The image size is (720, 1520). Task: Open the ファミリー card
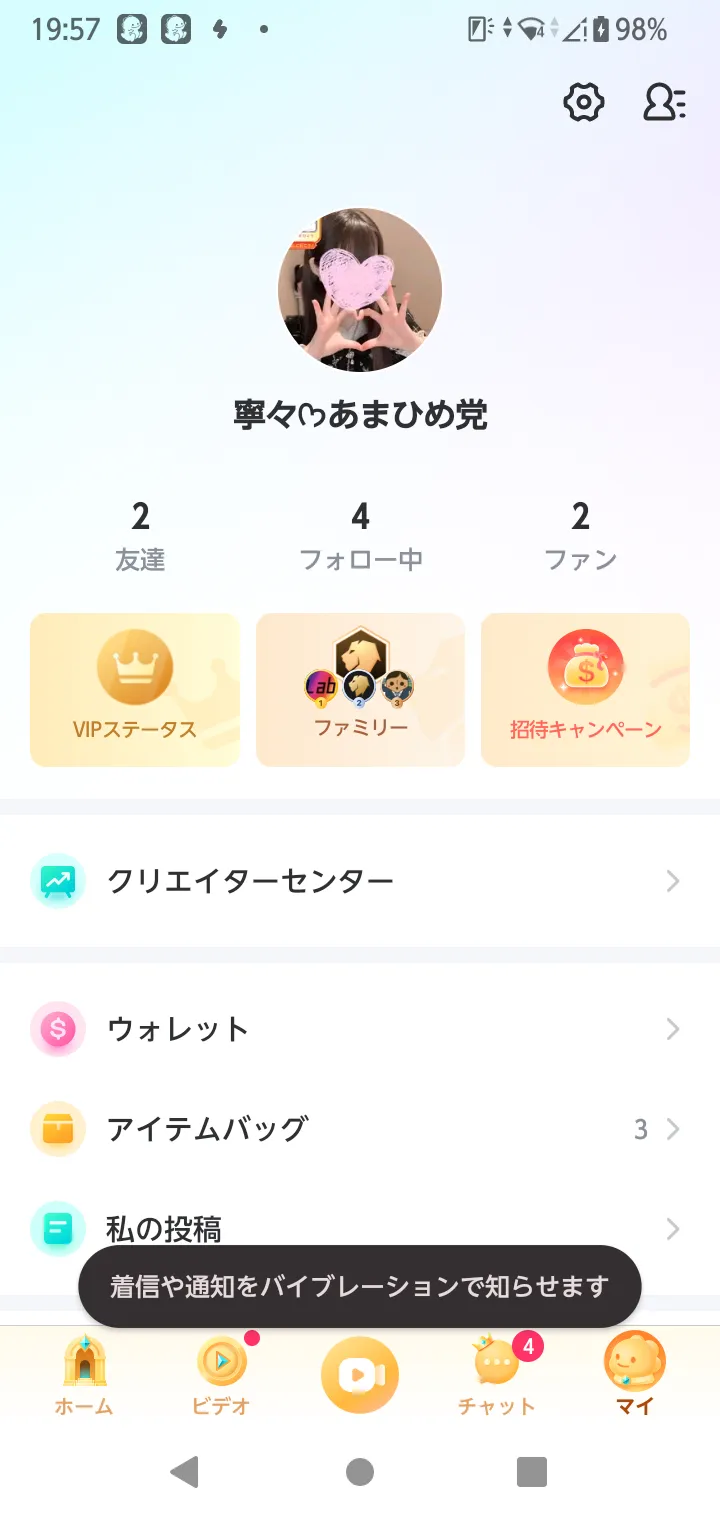[360, 690]
